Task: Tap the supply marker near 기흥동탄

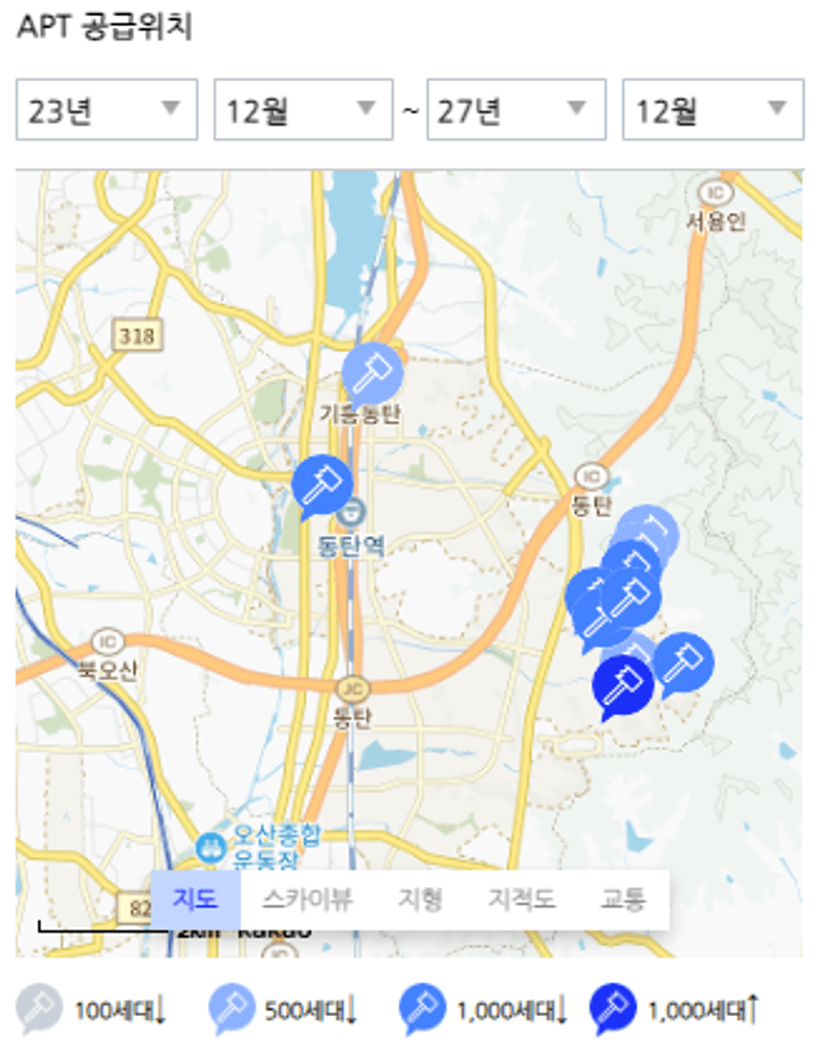Action: click(x=373, y=373)
